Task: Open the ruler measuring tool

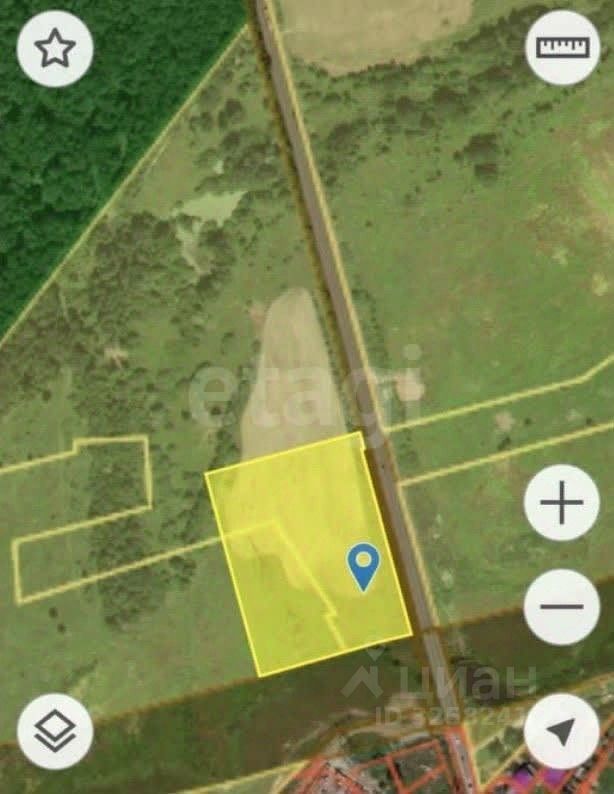Action: pyautogui.click(x=562, y=48)
